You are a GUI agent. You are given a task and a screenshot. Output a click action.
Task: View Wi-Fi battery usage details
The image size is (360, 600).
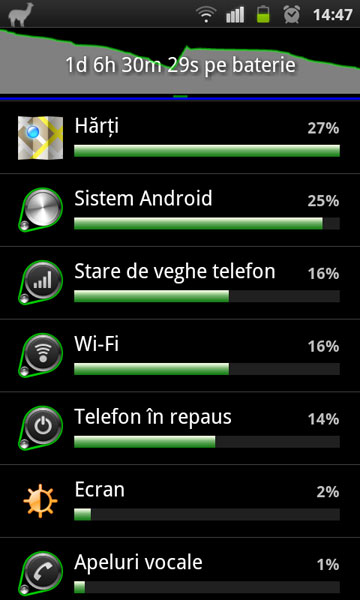pos(180,355)
